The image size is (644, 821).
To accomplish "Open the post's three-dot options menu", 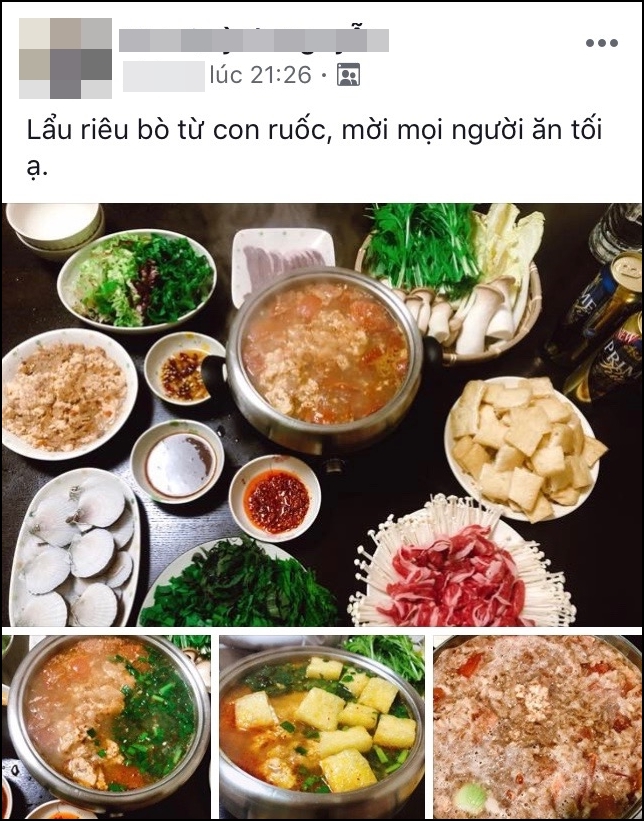I will [601, 42].
